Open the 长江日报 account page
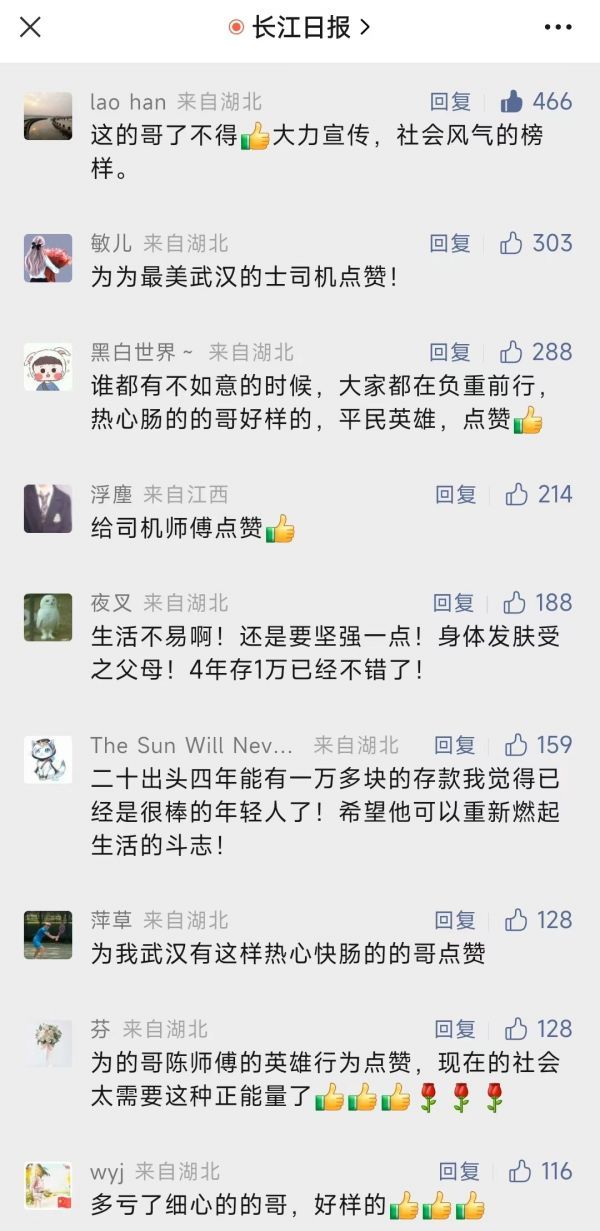 [x=300, y=27]
